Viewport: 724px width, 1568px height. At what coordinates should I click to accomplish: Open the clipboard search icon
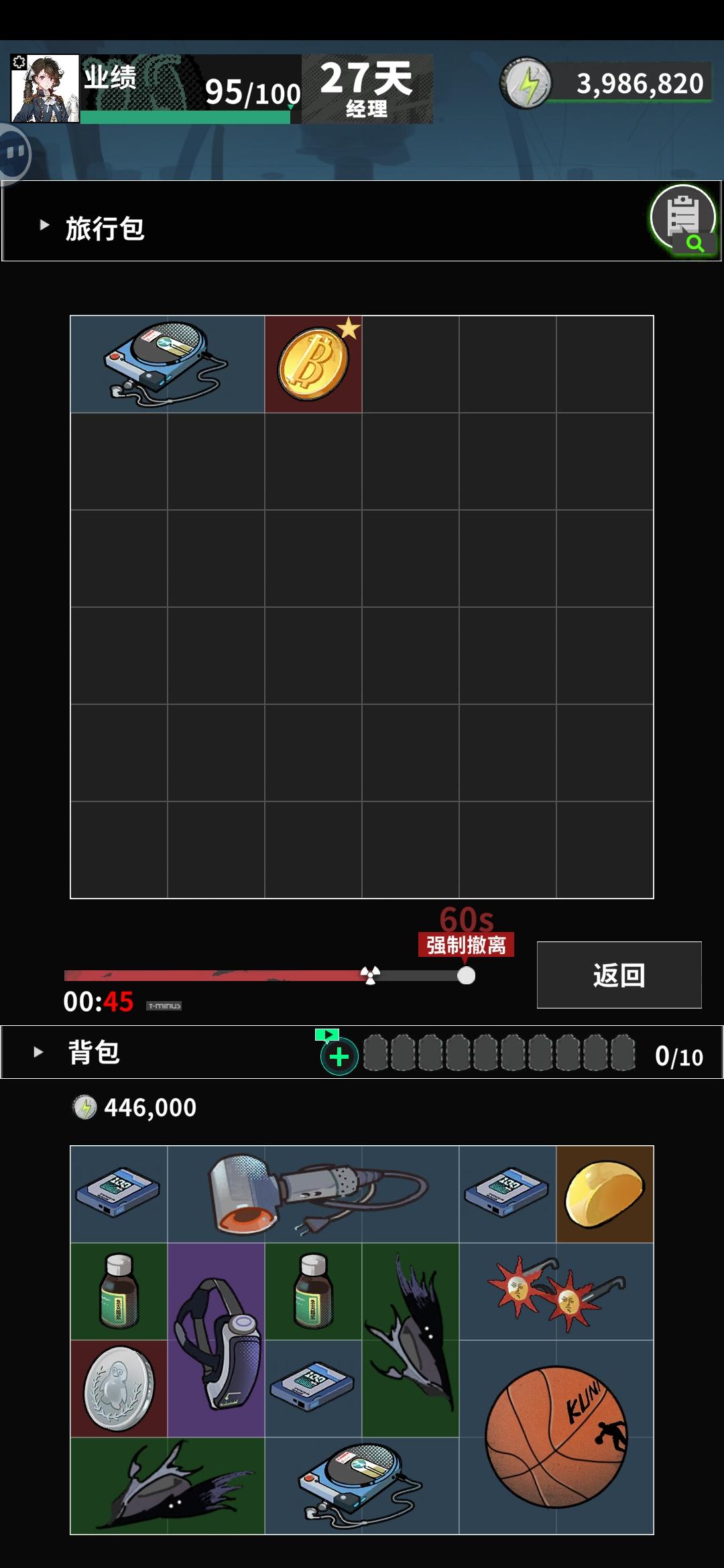684,220
